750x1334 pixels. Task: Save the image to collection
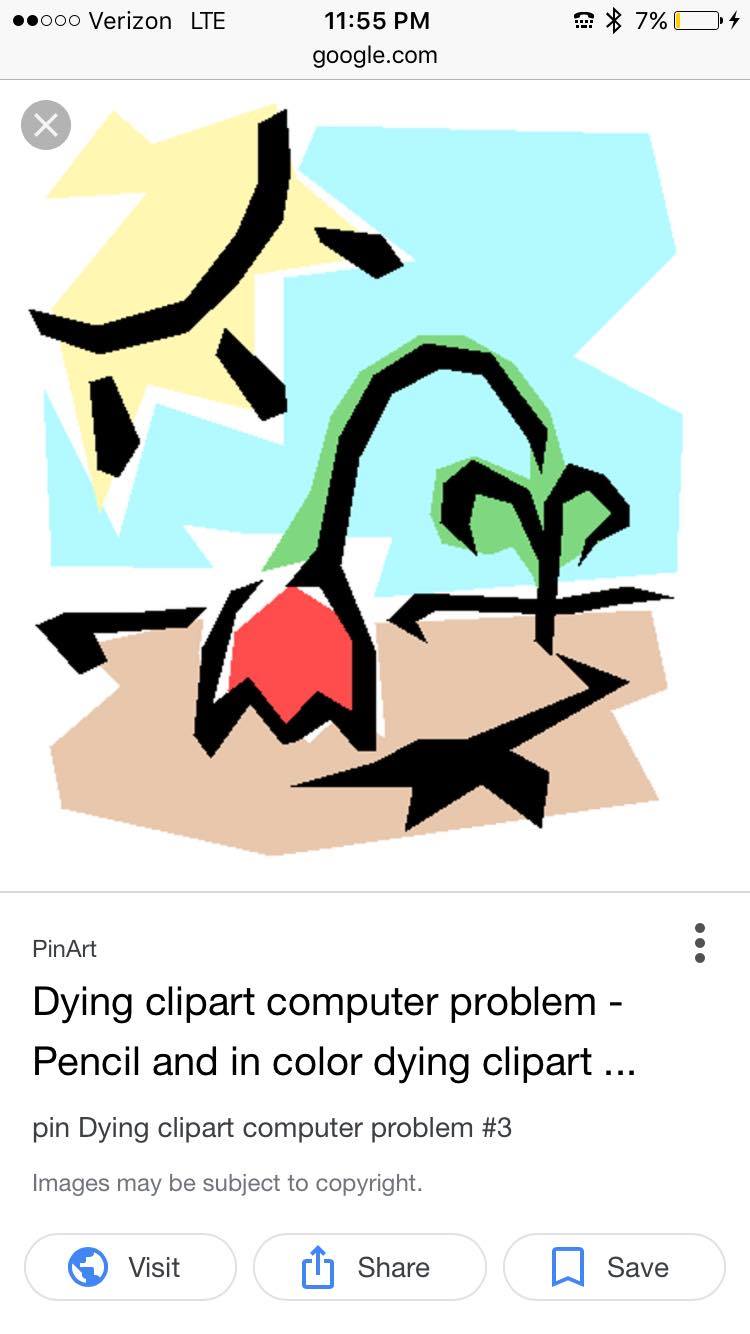click(x=614, y=1267)
